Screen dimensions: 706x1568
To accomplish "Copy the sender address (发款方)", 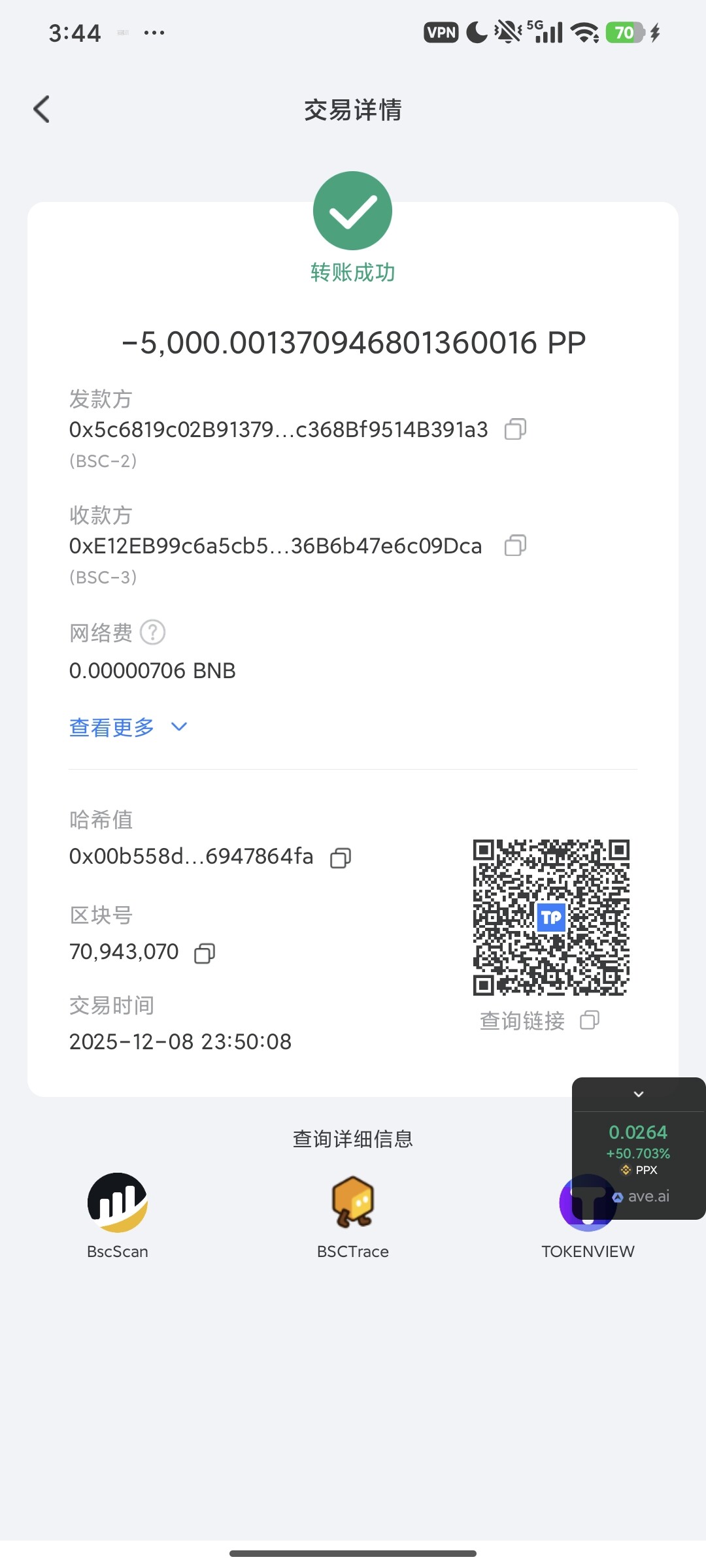I will 515,429.
